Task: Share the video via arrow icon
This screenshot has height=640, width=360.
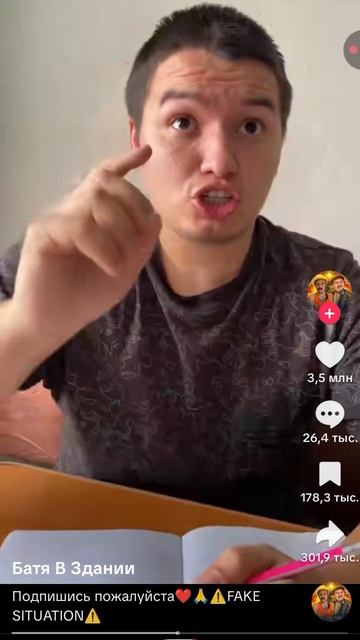Action: coord(330,533)
